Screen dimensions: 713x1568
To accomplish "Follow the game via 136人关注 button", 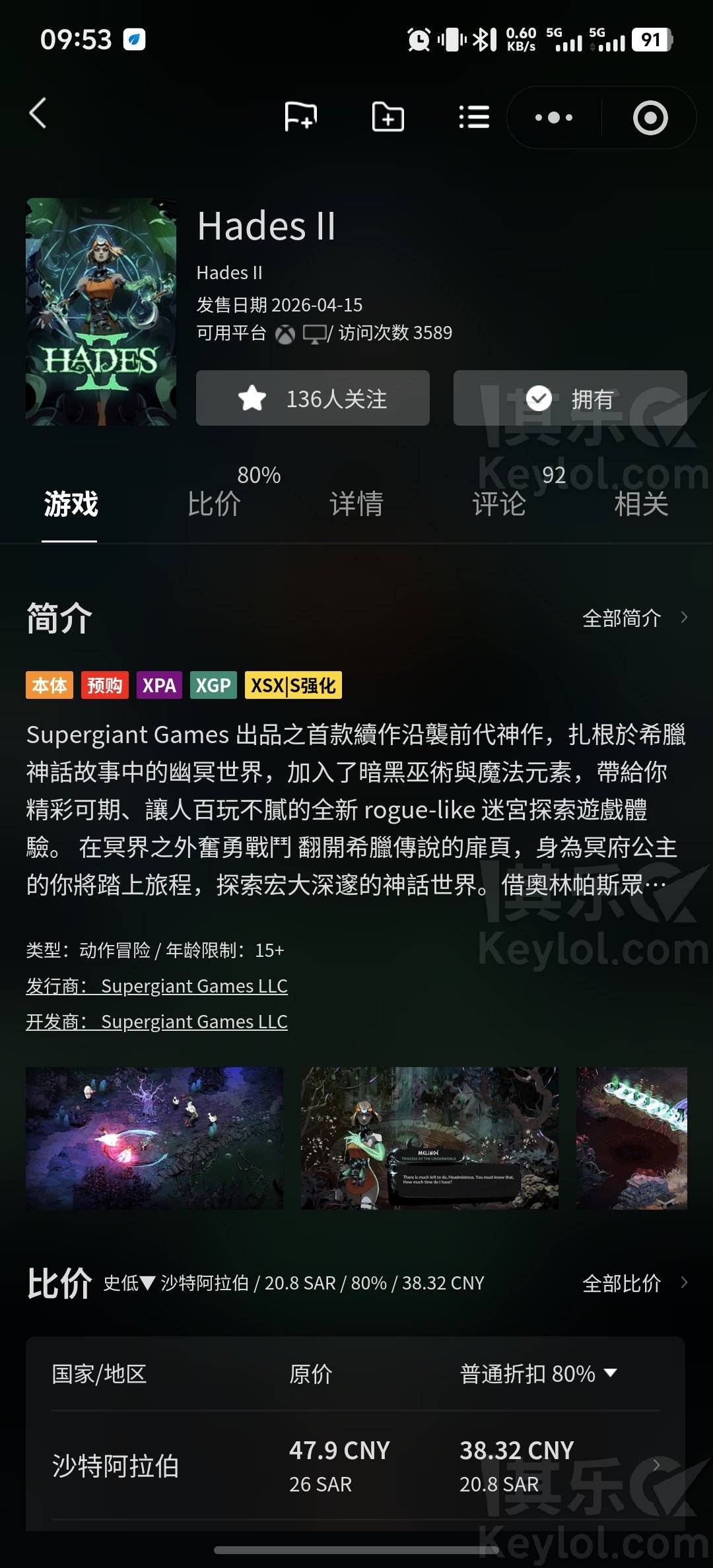I will tap(313, 398).
